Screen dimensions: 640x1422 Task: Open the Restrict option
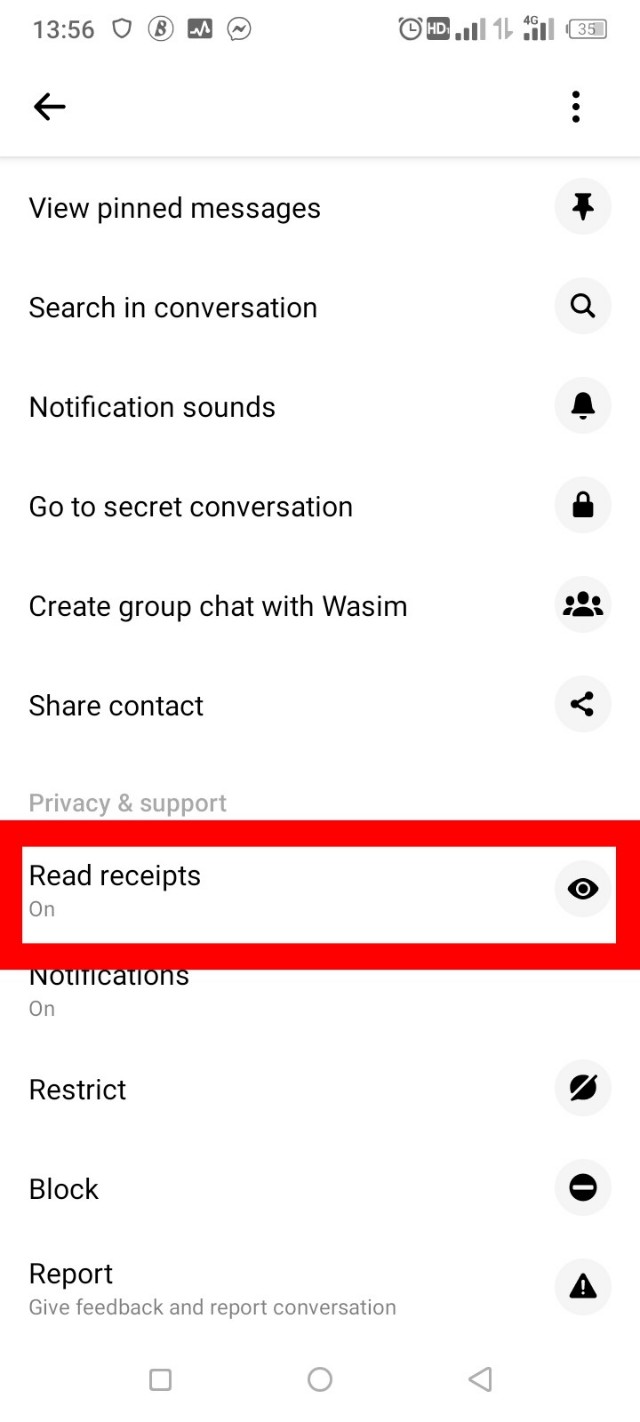coord(78,1089)
